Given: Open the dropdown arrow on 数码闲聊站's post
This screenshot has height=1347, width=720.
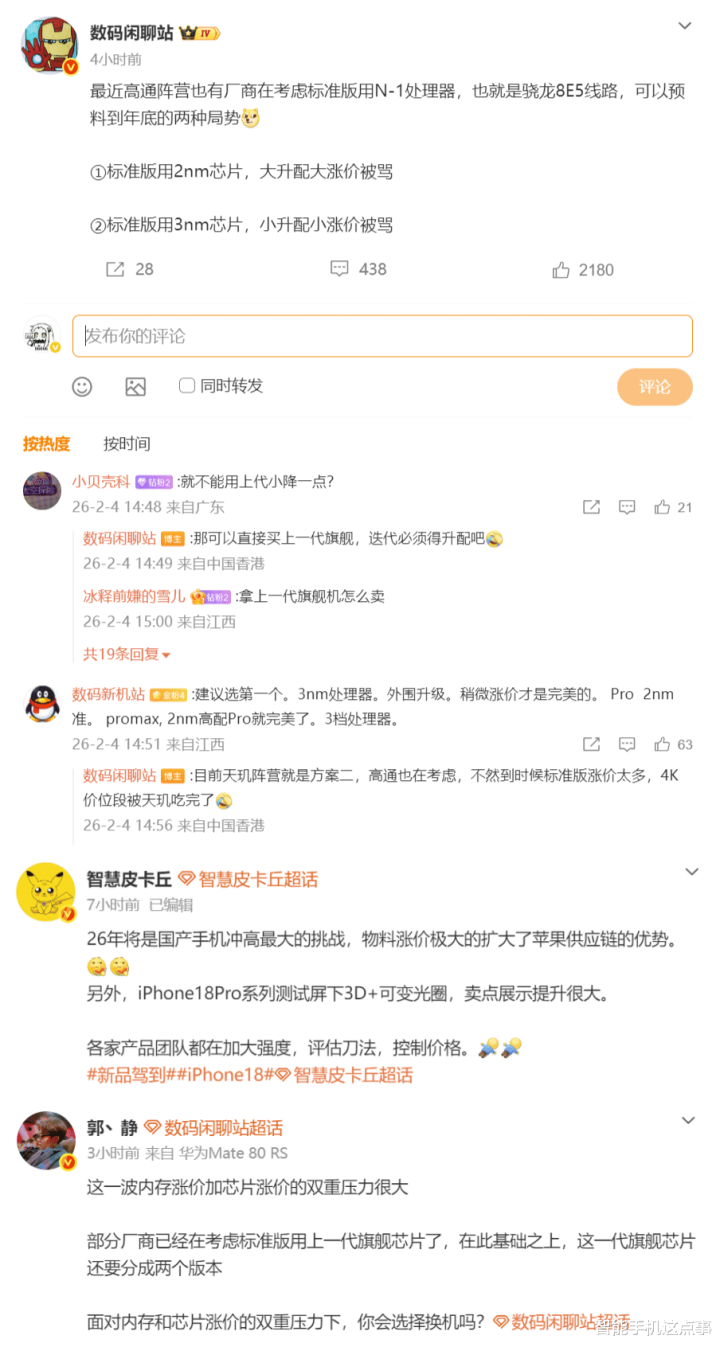Looking at the screenshot, I should click(x=685, y=26).
